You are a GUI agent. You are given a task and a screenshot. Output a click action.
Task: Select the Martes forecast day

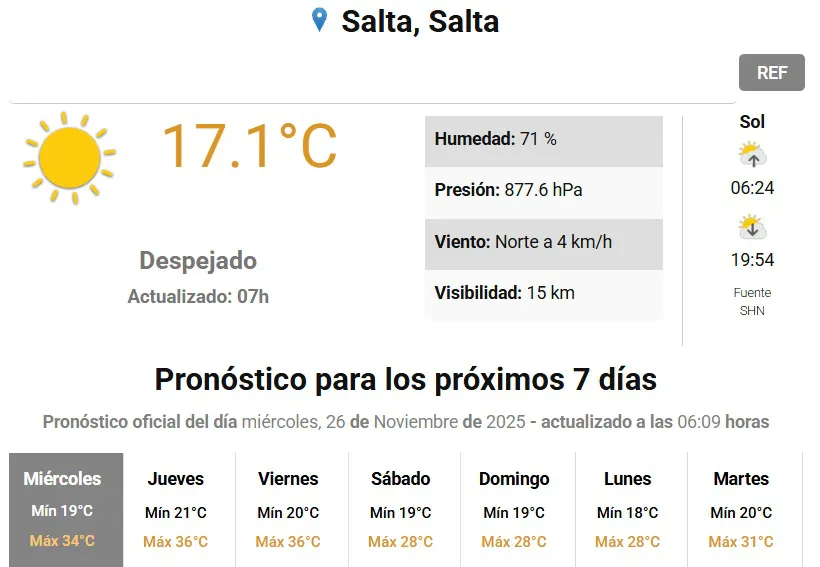point(741,510)
